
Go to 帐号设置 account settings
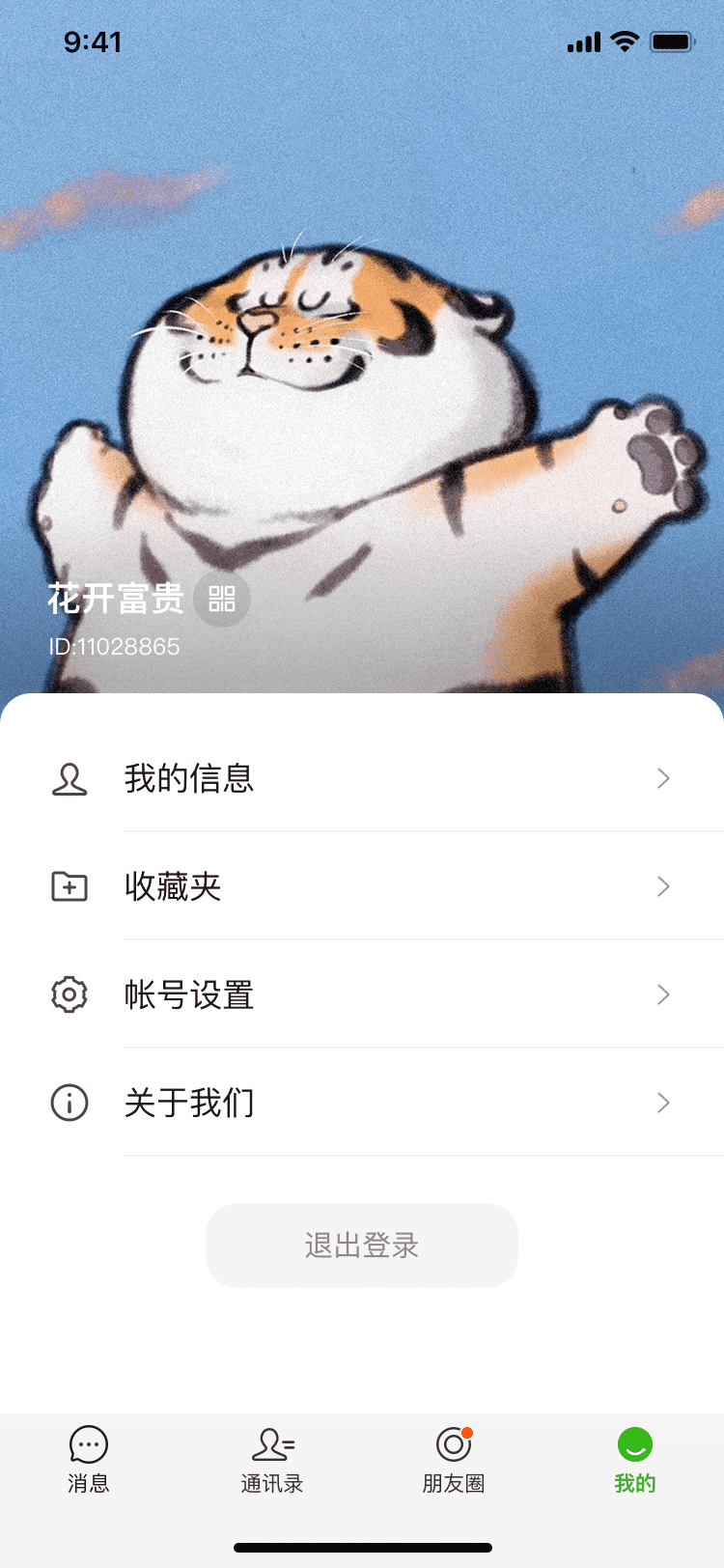[362, 994]
